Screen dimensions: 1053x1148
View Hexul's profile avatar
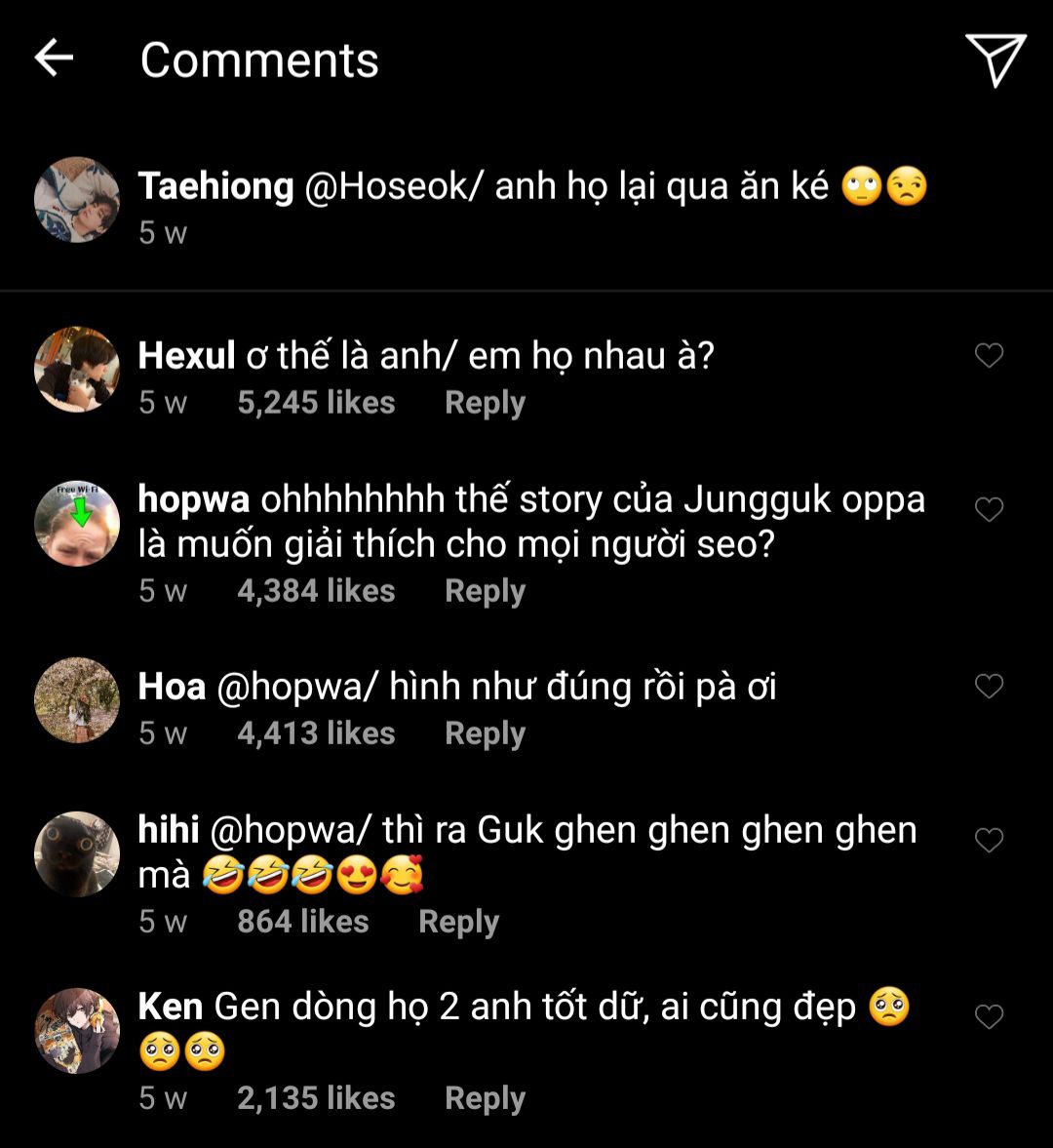(77, 370)
